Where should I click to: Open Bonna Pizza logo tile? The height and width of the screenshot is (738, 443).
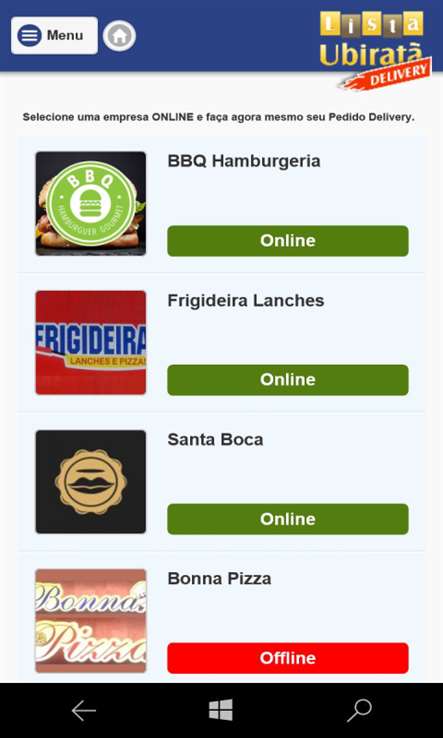pyautogui.click(x=91, y=621)
